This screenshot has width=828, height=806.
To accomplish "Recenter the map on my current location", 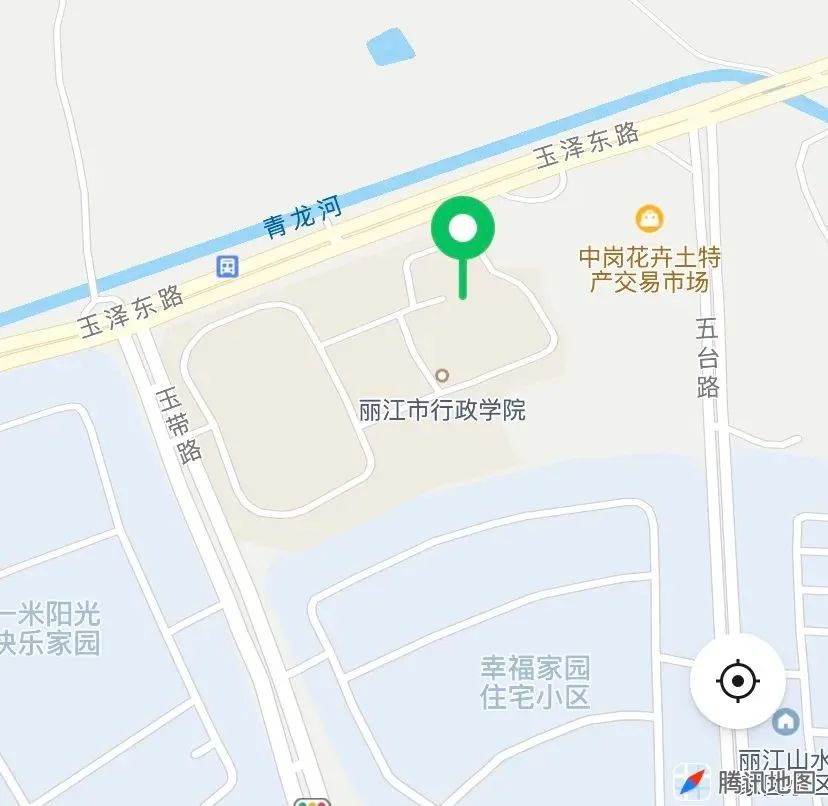I will click(x=738, y=682).
